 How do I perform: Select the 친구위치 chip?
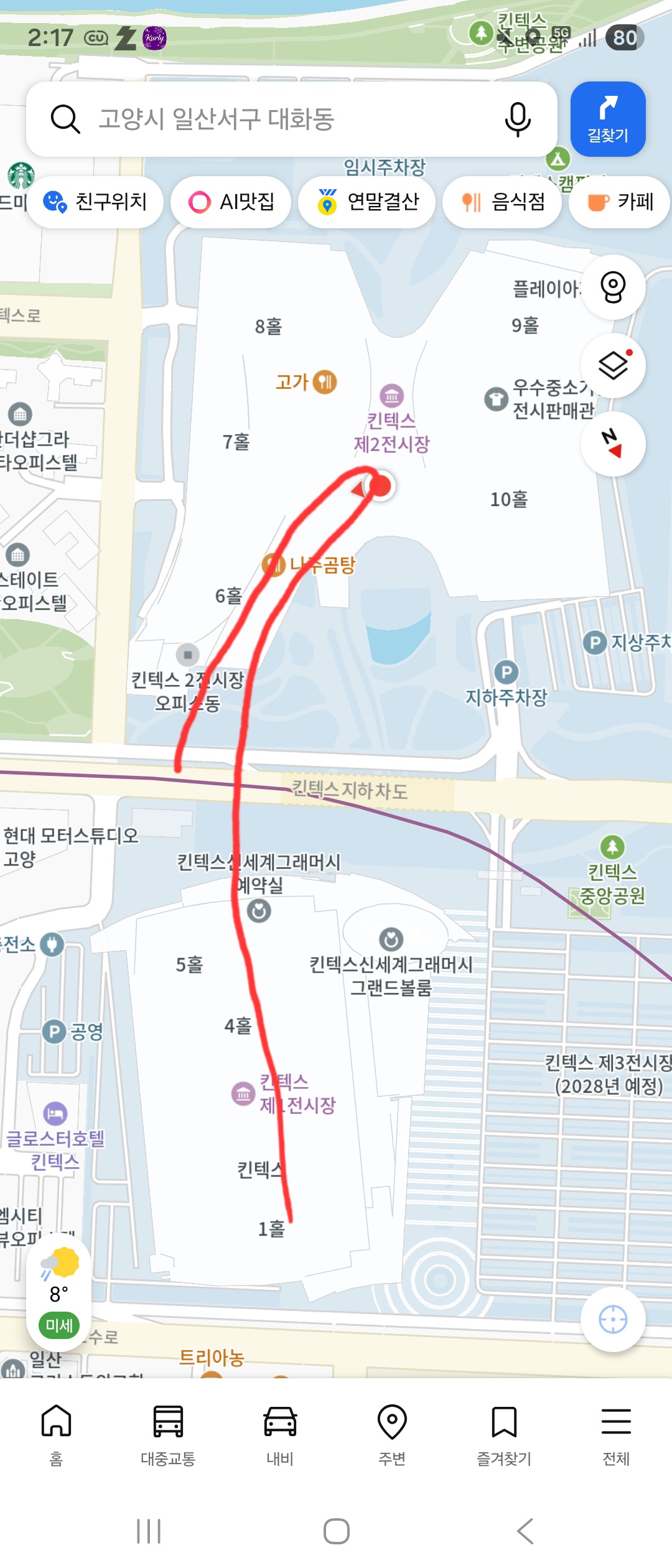click(95, 202)
